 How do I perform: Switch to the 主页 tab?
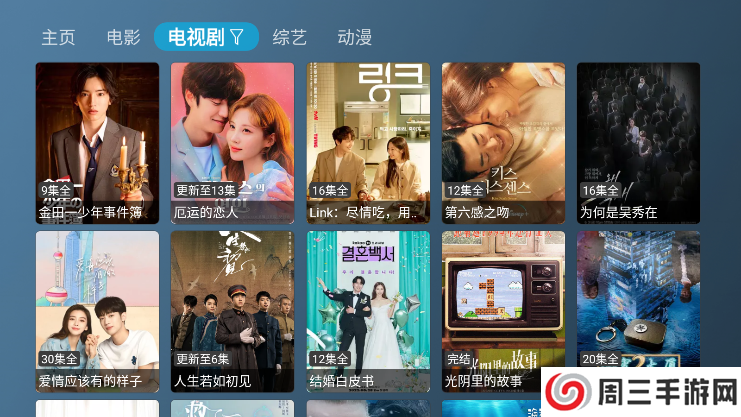(58, 38)
